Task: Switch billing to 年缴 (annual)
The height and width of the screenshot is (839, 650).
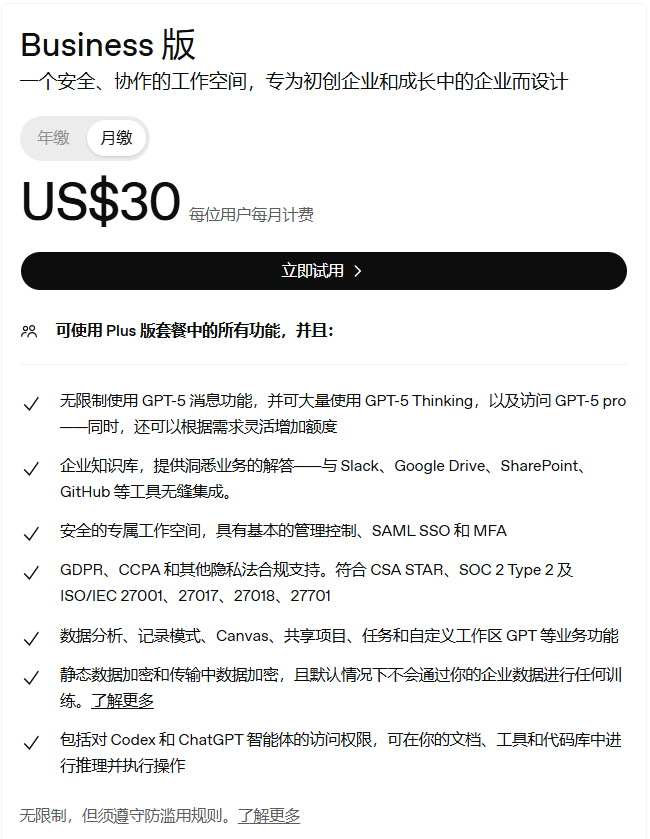Action: [54, 138]
